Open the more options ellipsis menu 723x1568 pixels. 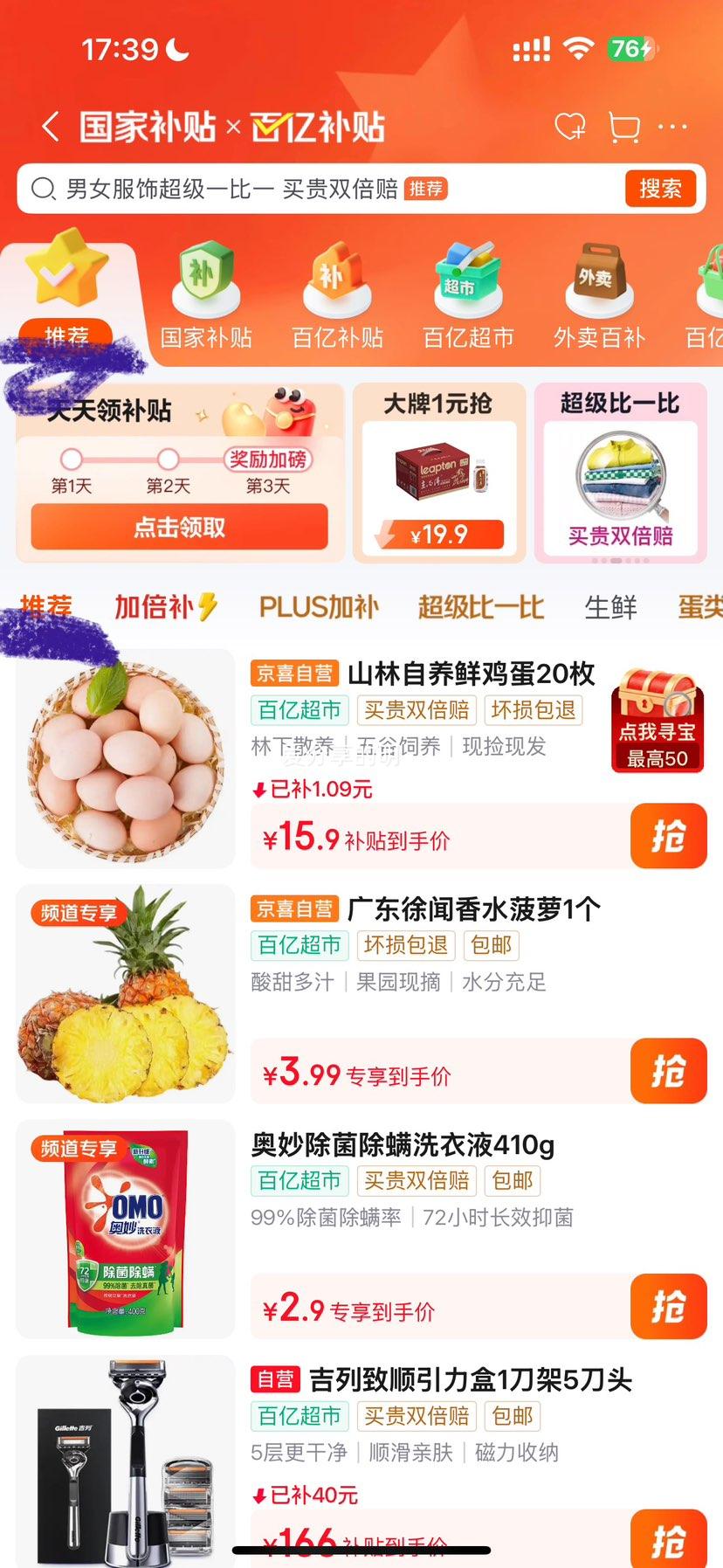click(671, 127)
